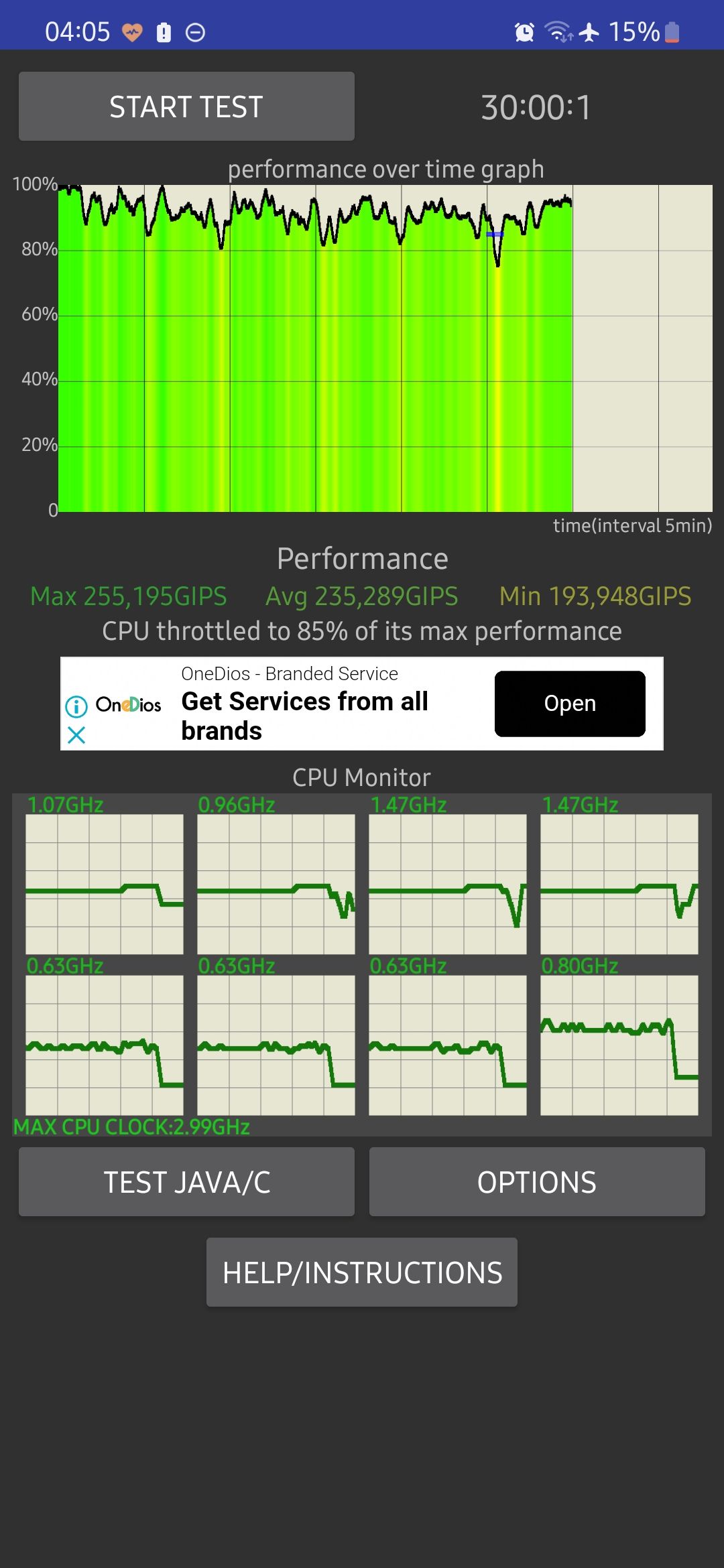The height and width of the screenshot is (1568, 724).
Task: Open the OPTIONS screen
Action: click(x=536, y=1181)
